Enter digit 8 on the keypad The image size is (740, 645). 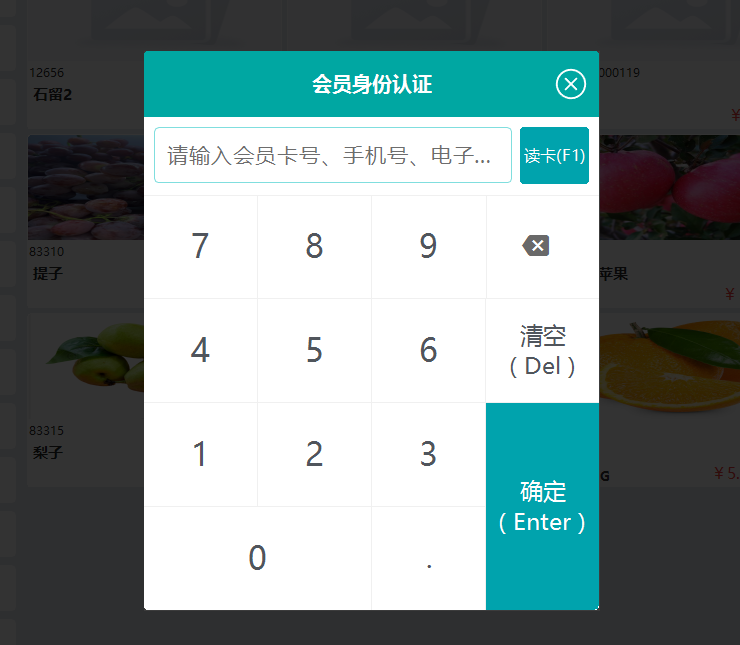pyautogui.click(x=314, y=246)
